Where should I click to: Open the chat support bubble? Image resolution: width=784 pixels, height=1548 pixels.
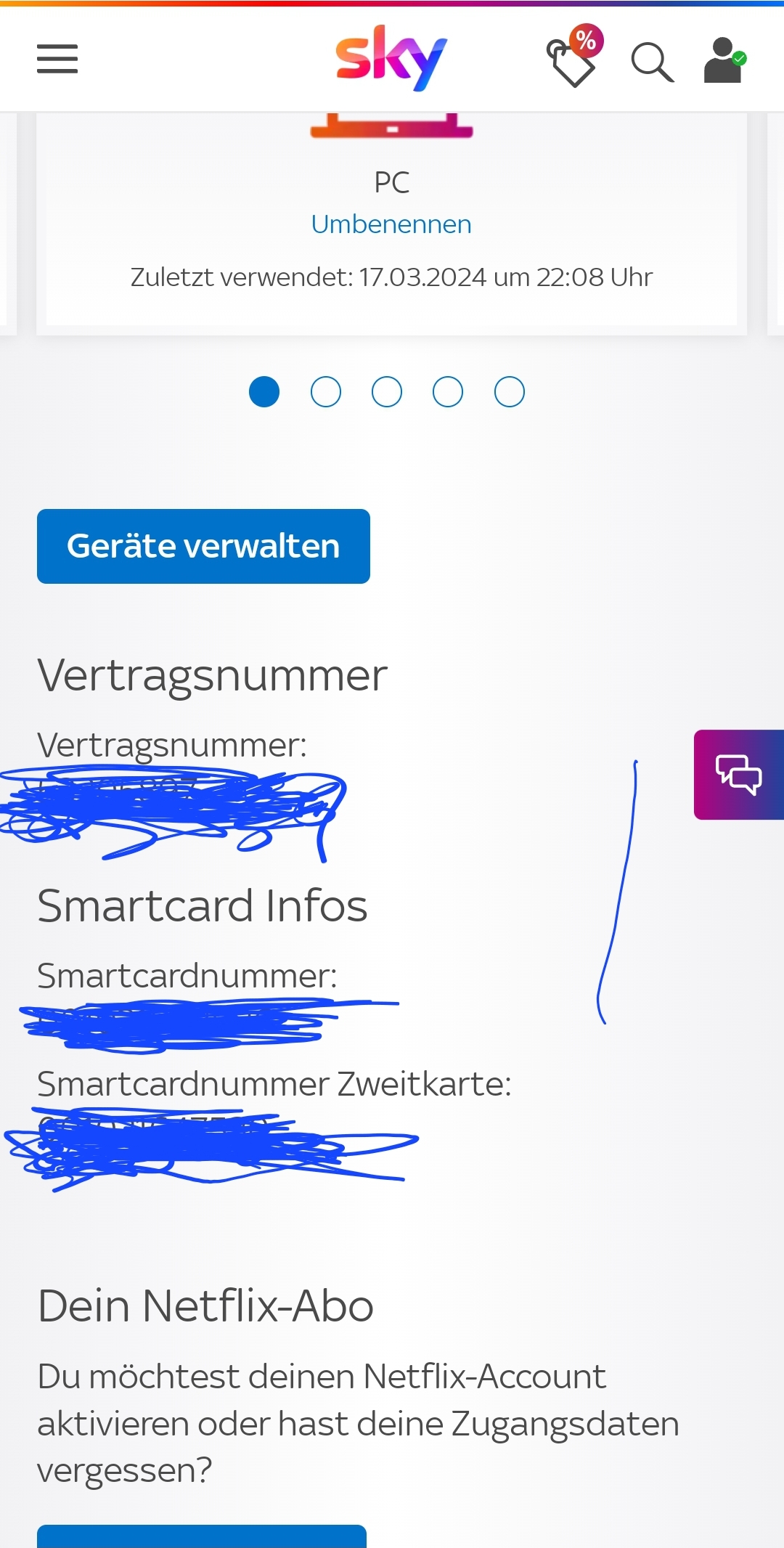coord(739,775)
